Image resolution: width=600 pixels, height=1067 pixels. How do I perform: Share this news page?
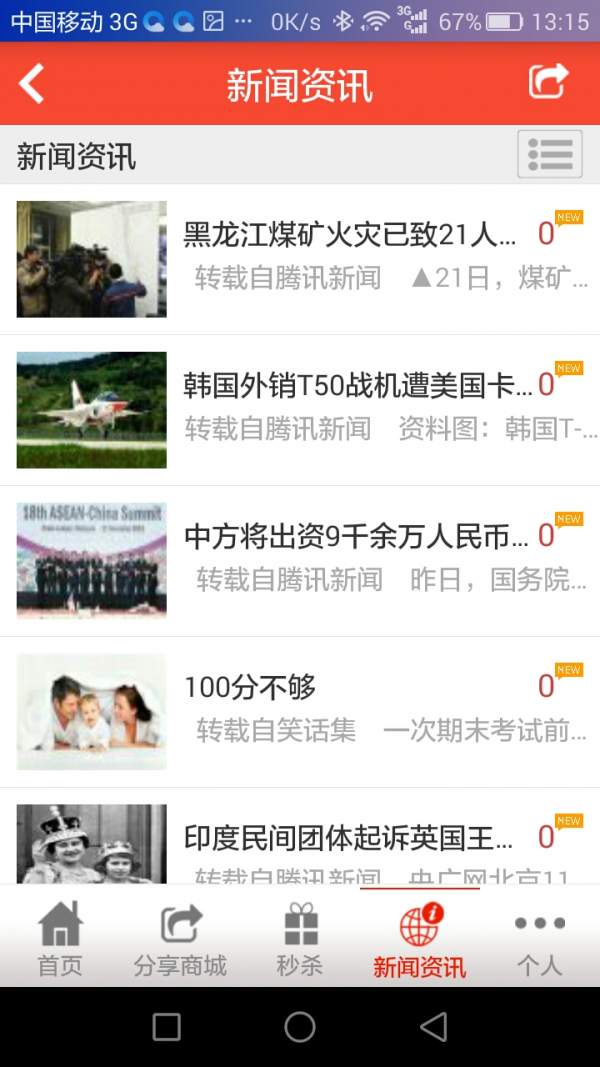[548, 82]
